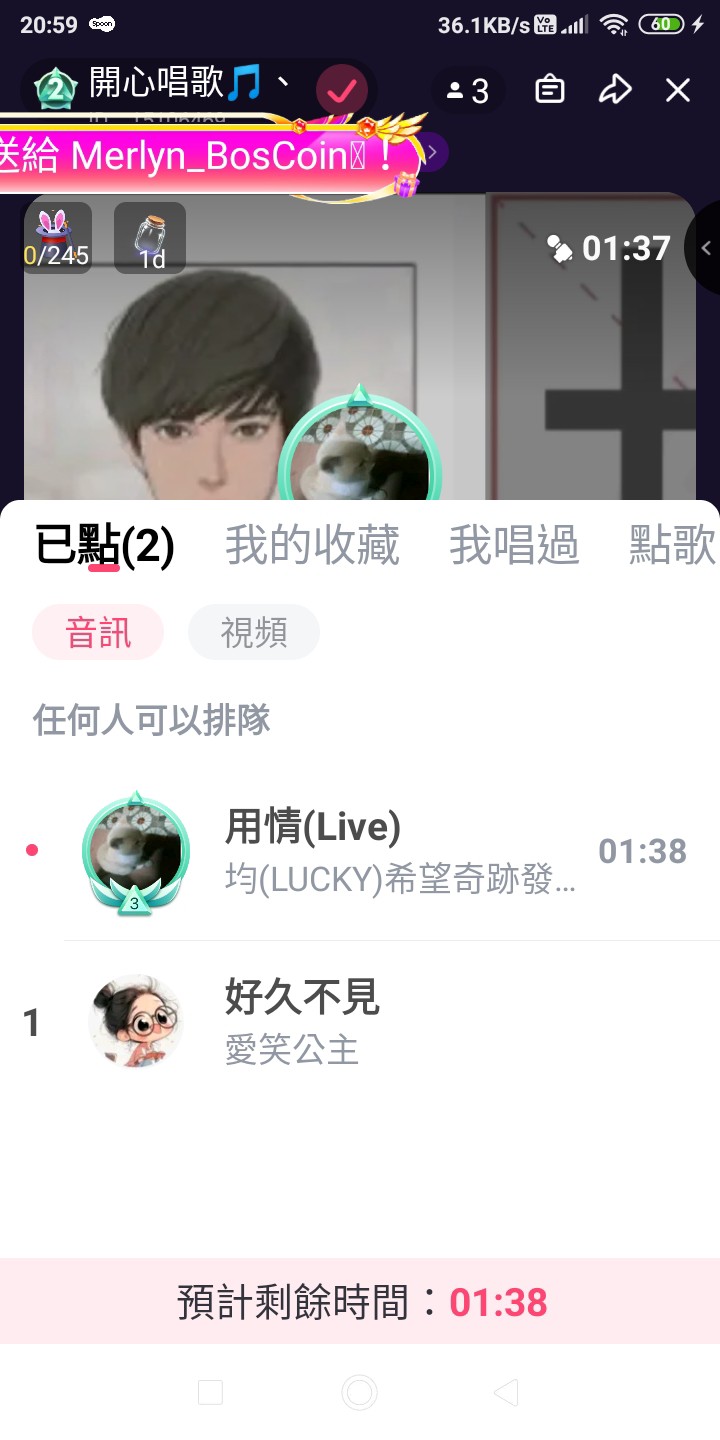Close the karaoke room

click(x=678, y=91)
